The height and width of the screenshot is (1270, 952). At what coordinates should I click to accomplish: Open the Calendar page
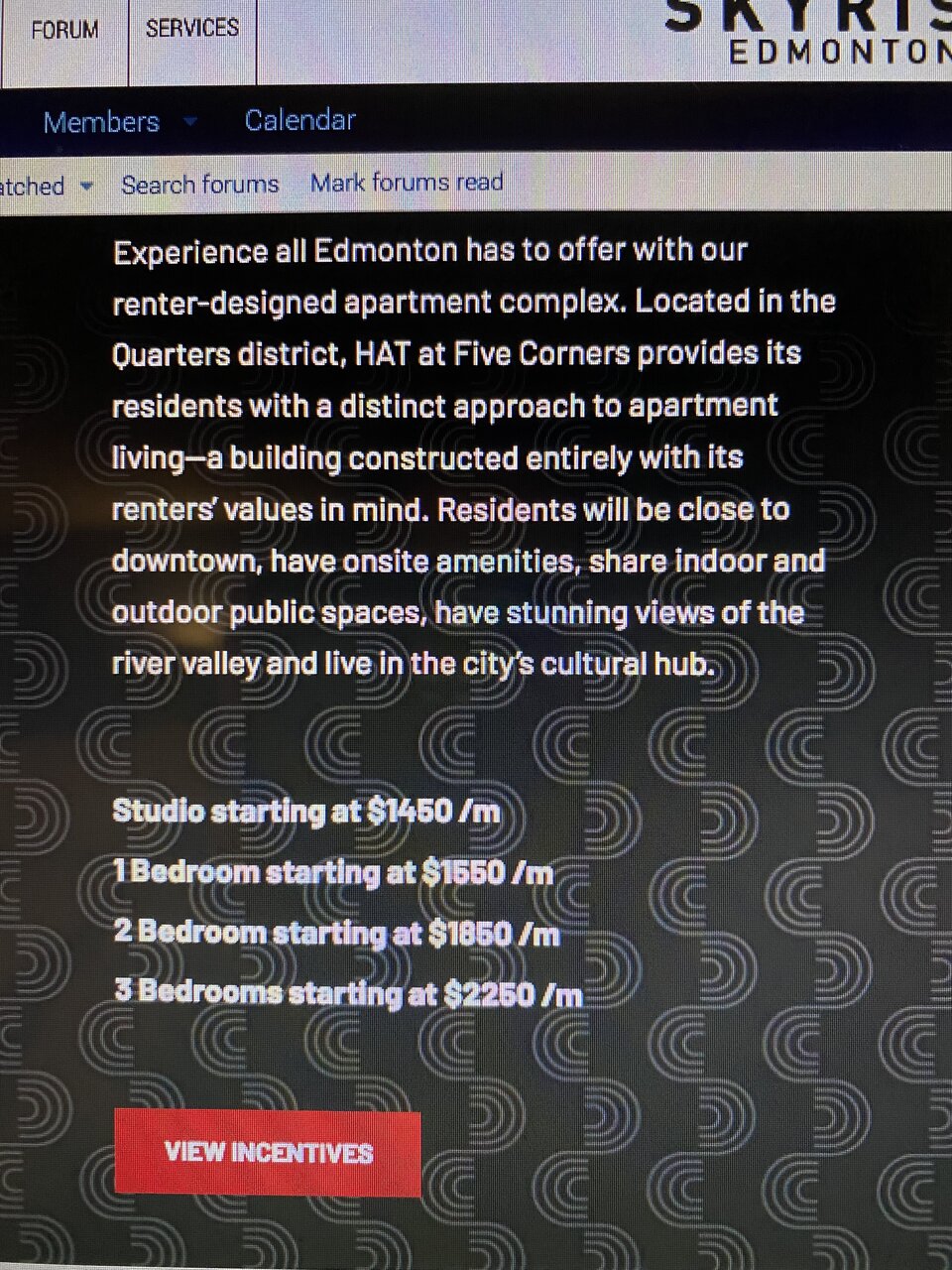pos(299,120)
